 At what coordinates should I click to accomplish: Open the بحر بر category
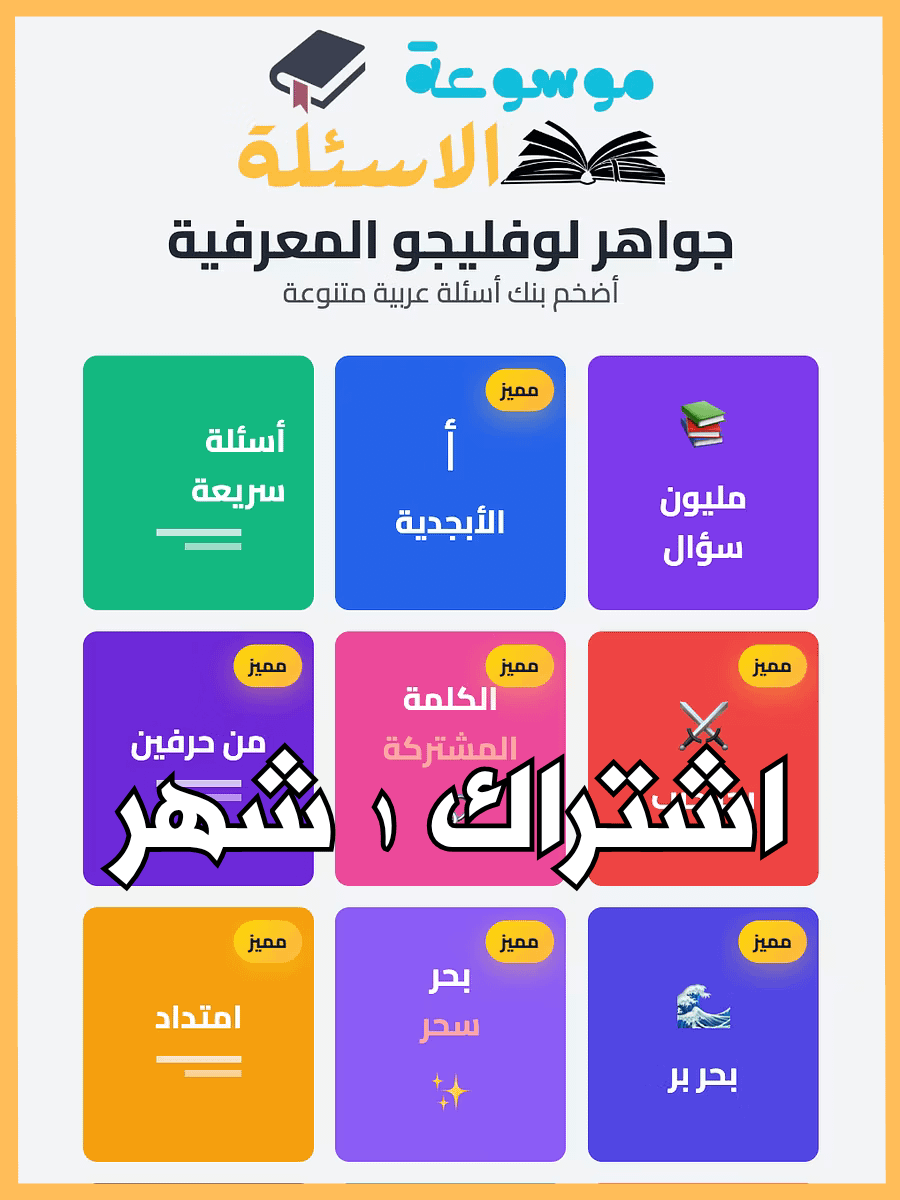coord(701,1030)
